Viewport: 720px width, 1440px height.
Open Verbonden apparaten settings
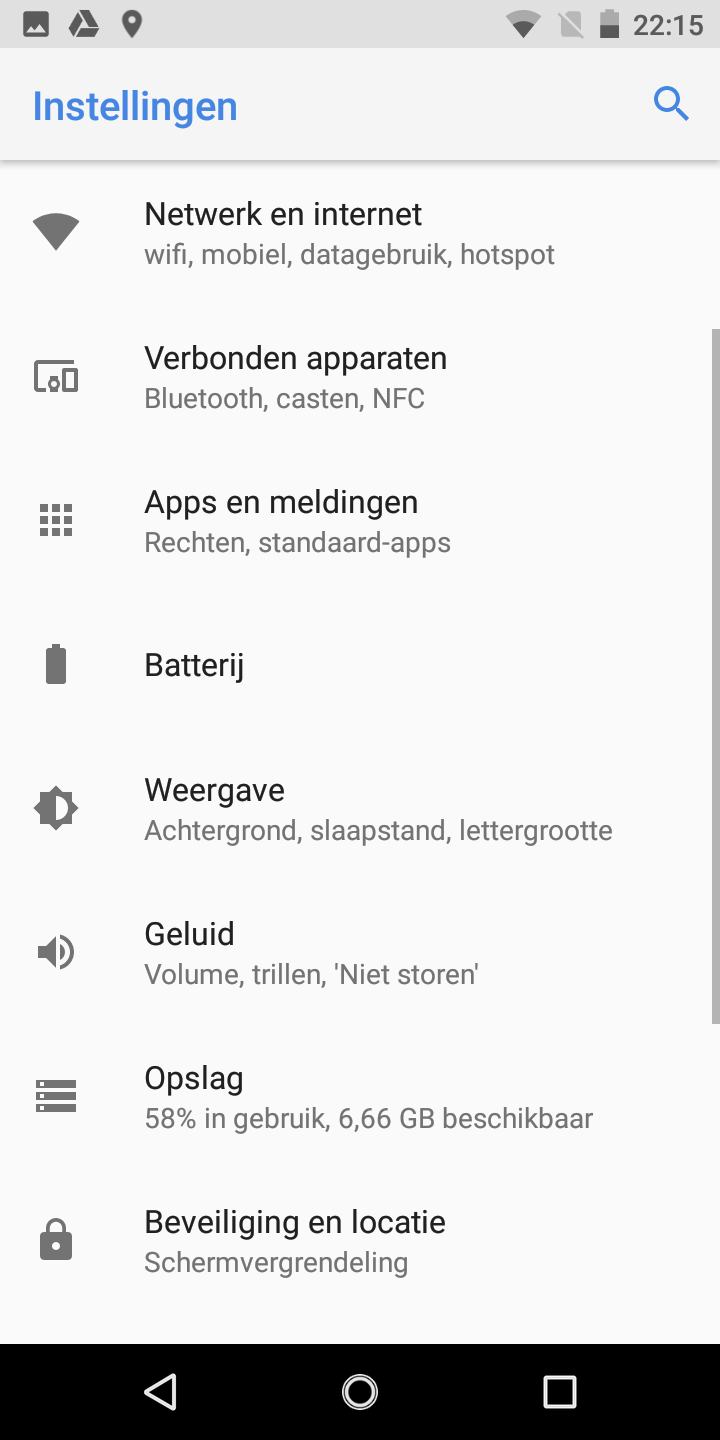(360, 377)
